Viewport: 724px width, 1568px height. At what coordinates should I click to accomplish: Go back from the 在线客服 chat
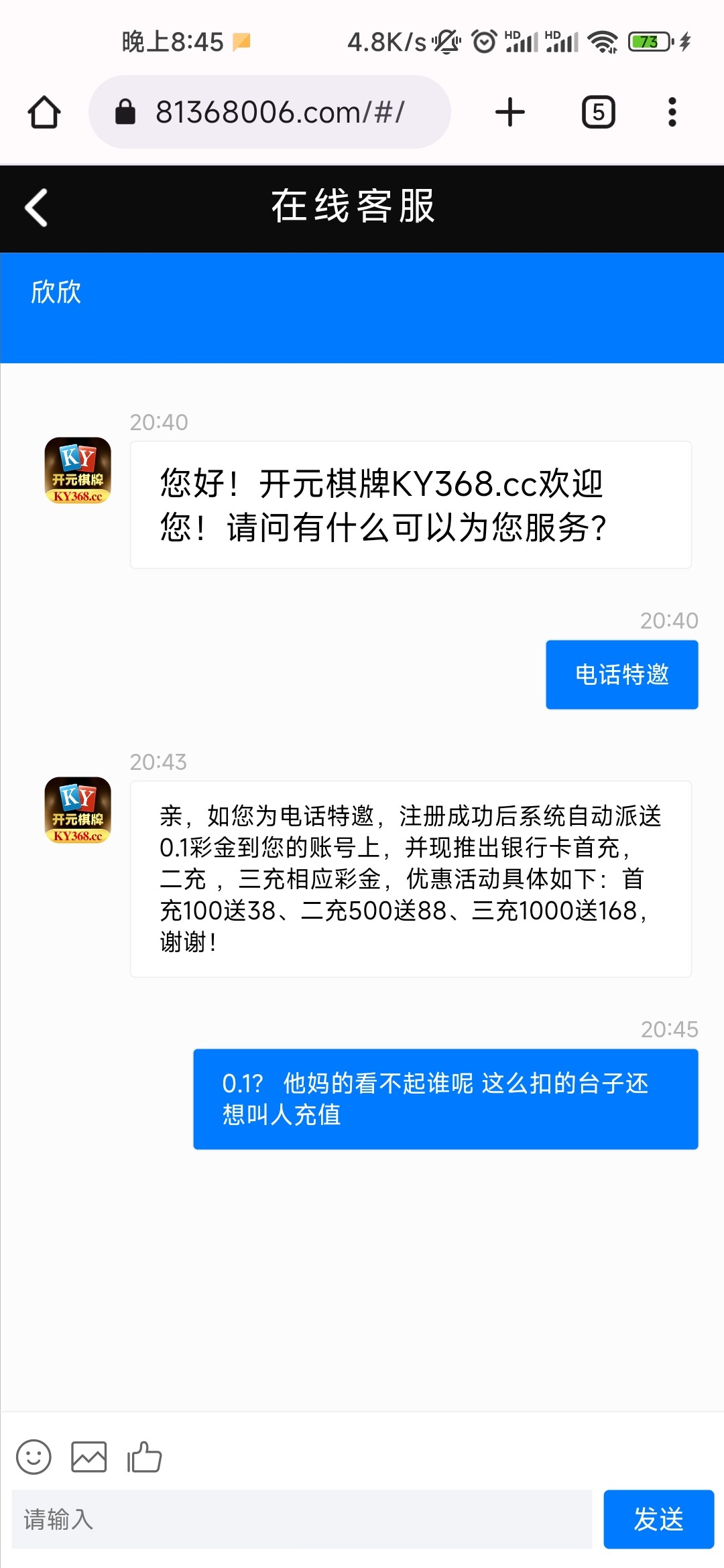tap(36, 208)
